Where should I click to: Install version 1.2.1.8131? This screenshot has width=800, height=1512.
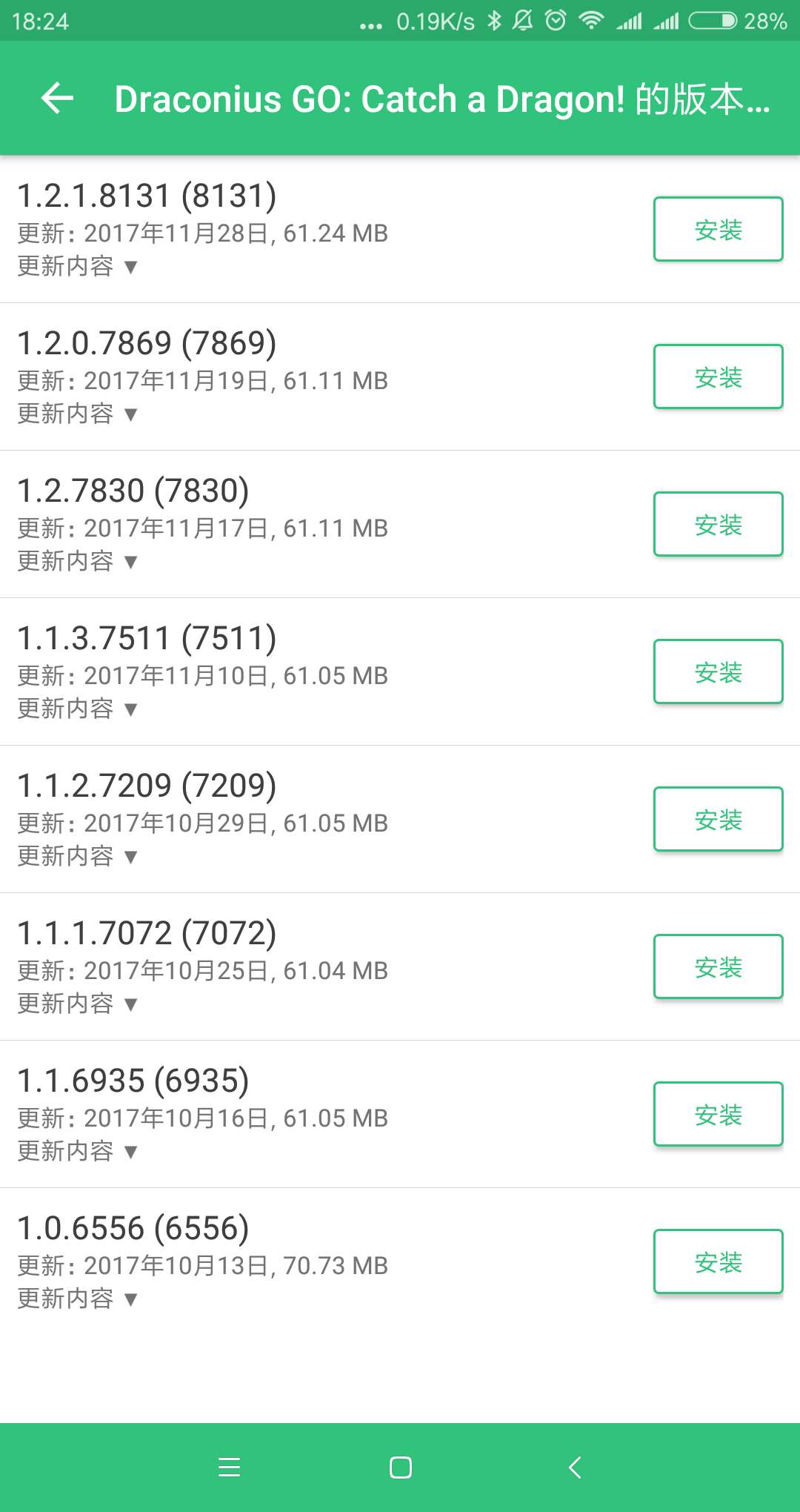tap(718, 229)
